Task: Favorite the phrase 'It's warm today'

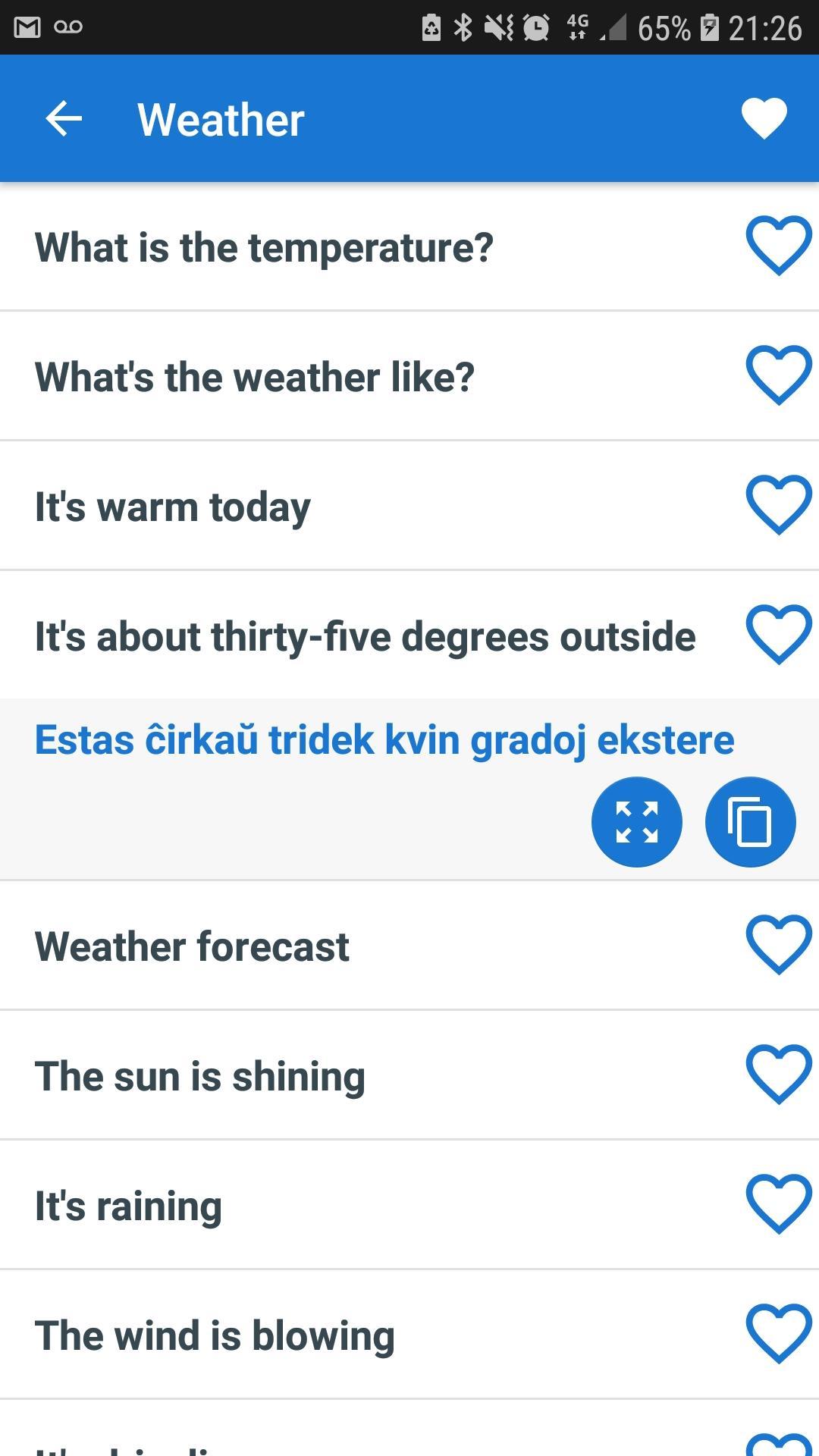Action: click(779, 505)
